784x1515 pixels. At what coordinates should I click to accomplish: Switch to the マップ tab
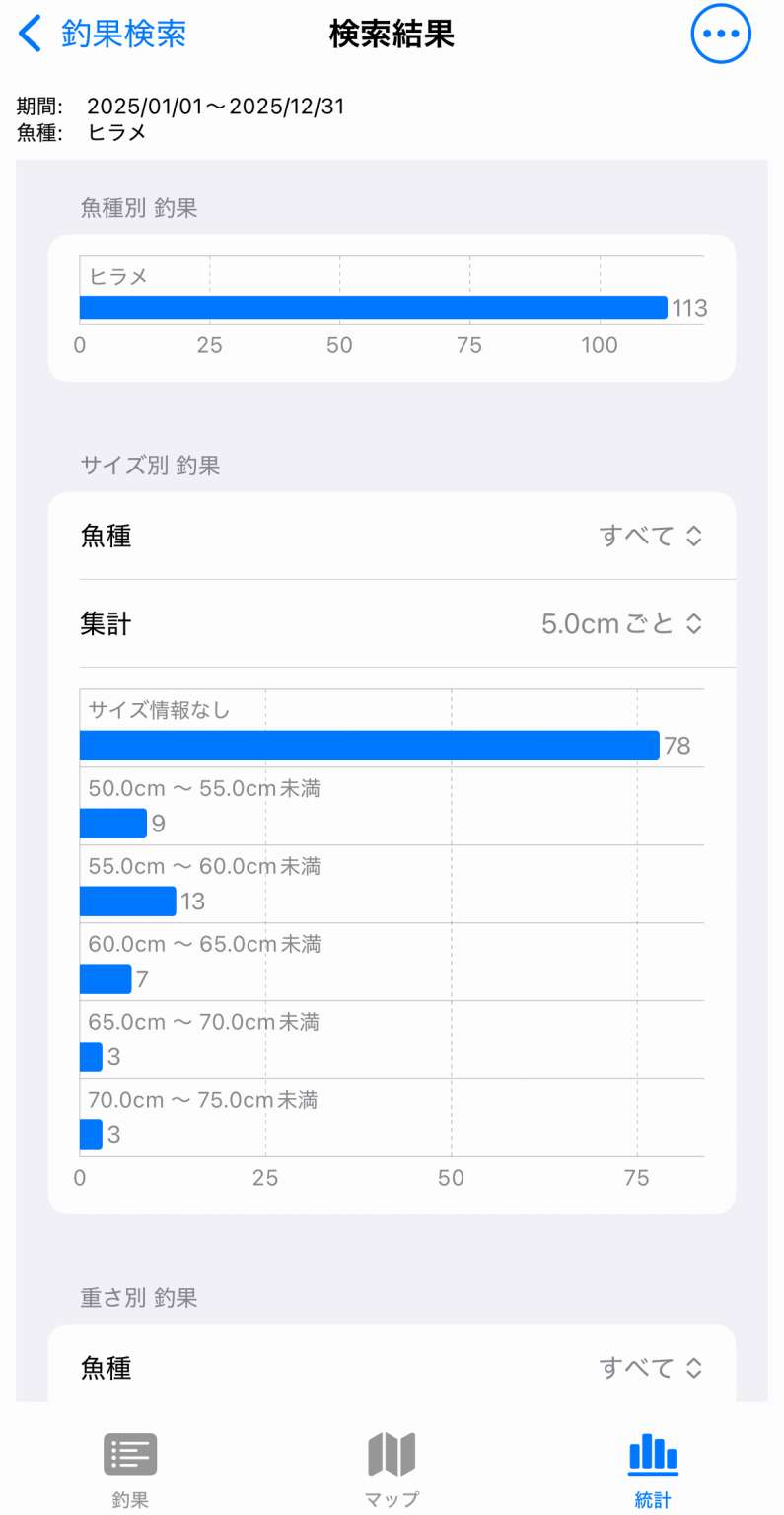(392, 1470)
